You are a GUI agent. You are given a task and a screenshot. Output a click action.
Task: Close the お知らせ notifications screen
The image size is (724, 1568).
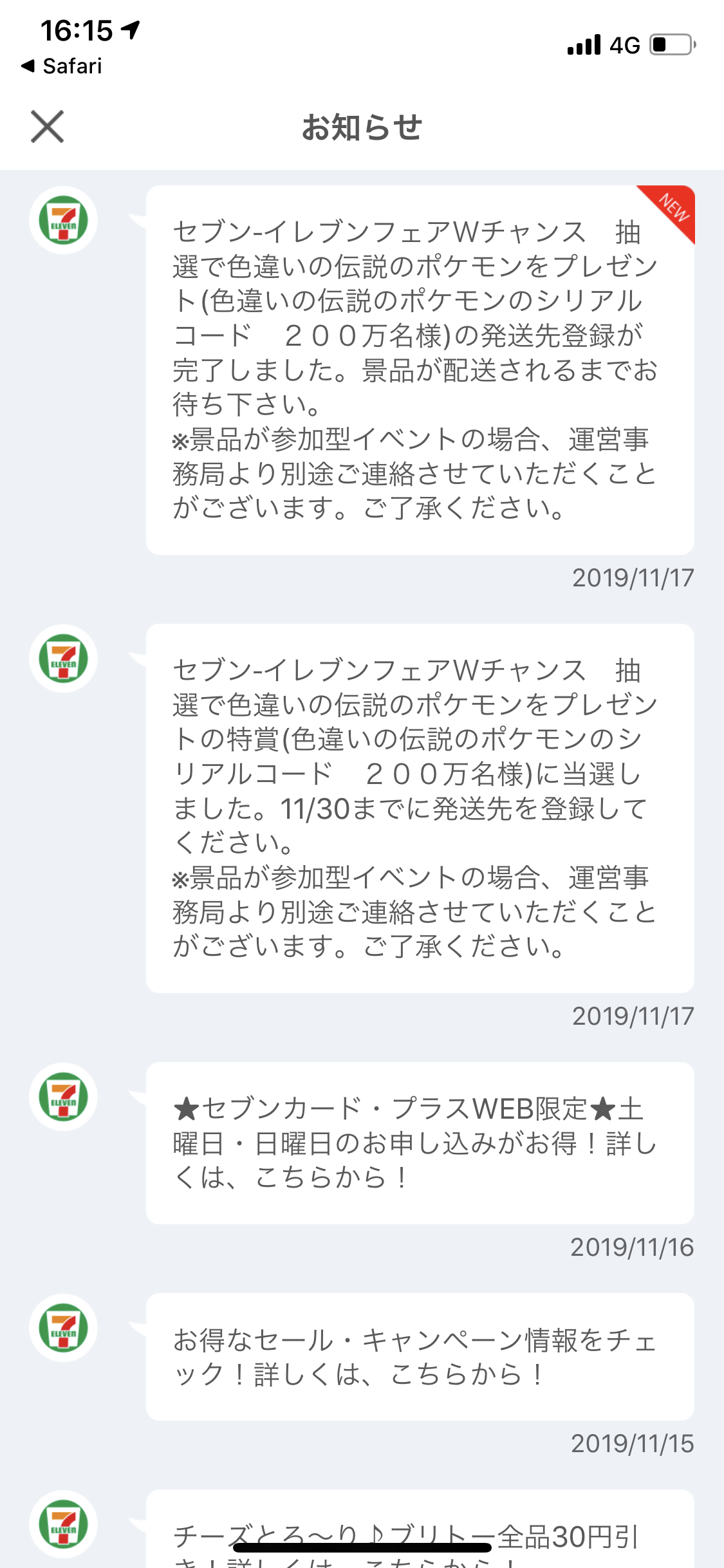point(47,126)
